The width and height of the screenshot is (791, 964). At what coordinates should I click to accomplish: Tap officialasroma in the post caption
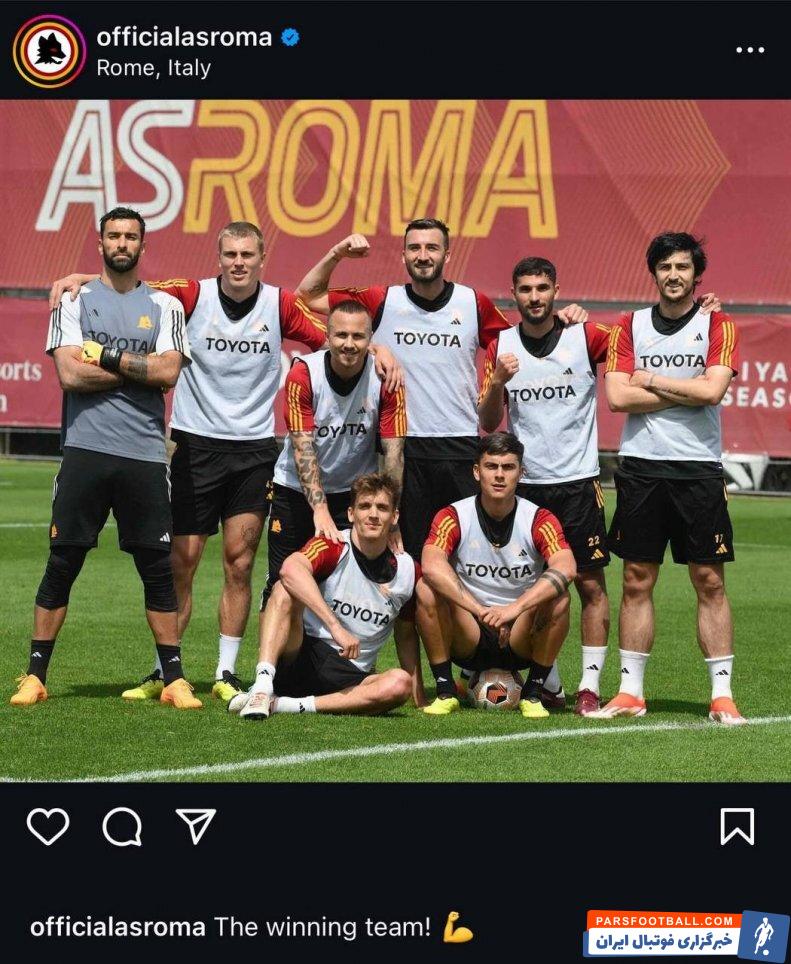117,927
